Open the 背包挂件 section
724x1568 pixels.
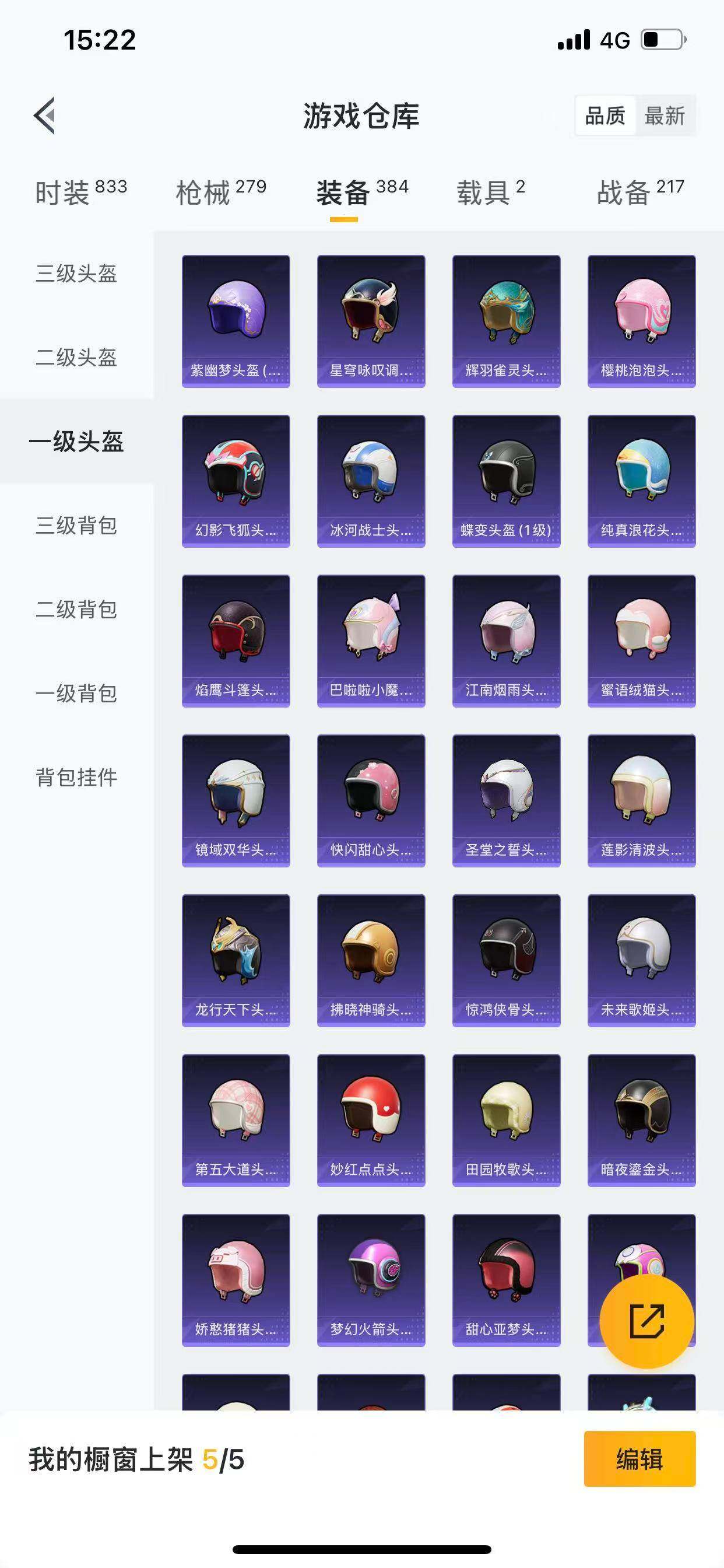coord(77,775)
